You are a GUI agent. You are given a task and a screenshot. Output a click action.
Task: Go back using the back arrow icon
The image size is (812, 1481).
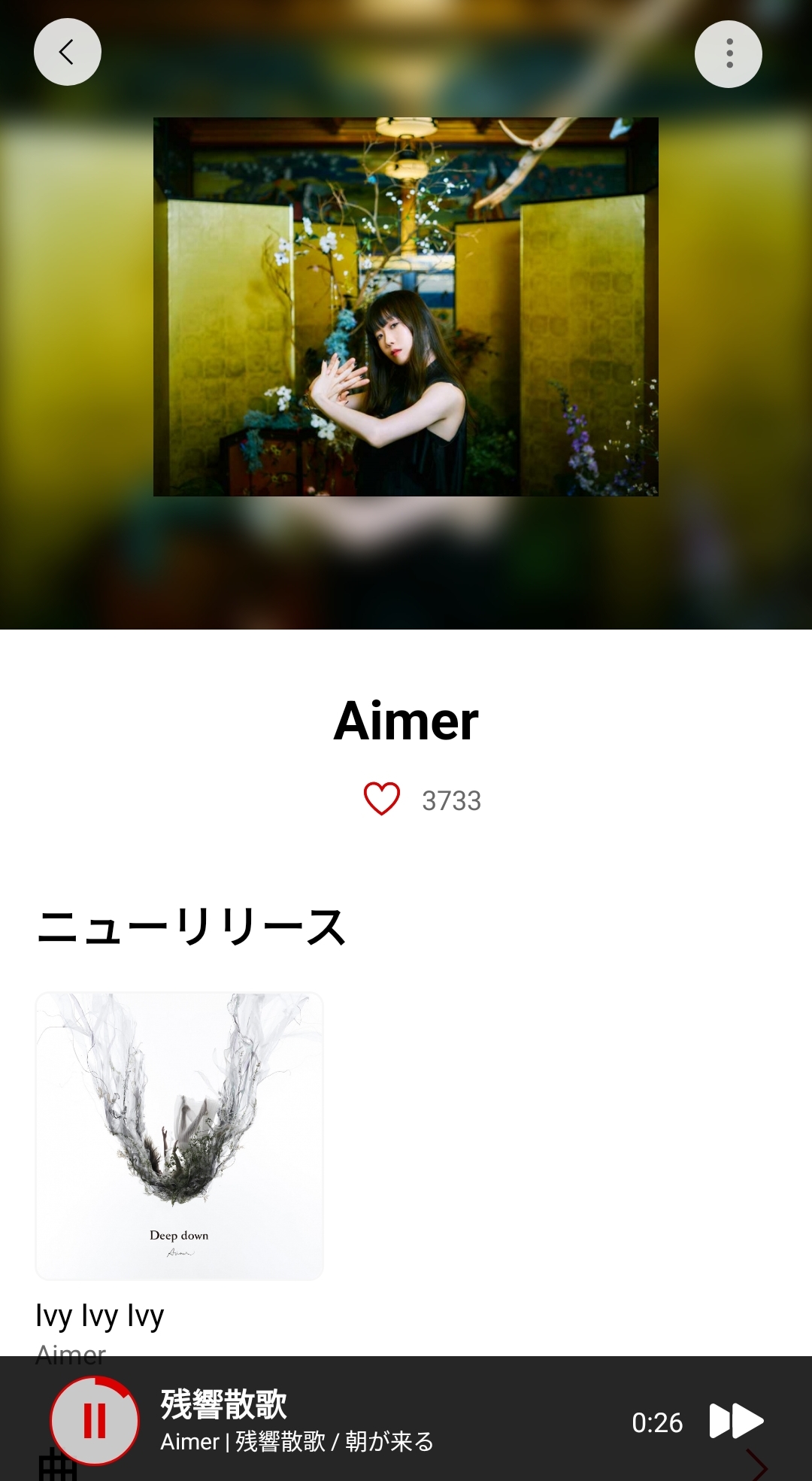(x=67, y=51)
